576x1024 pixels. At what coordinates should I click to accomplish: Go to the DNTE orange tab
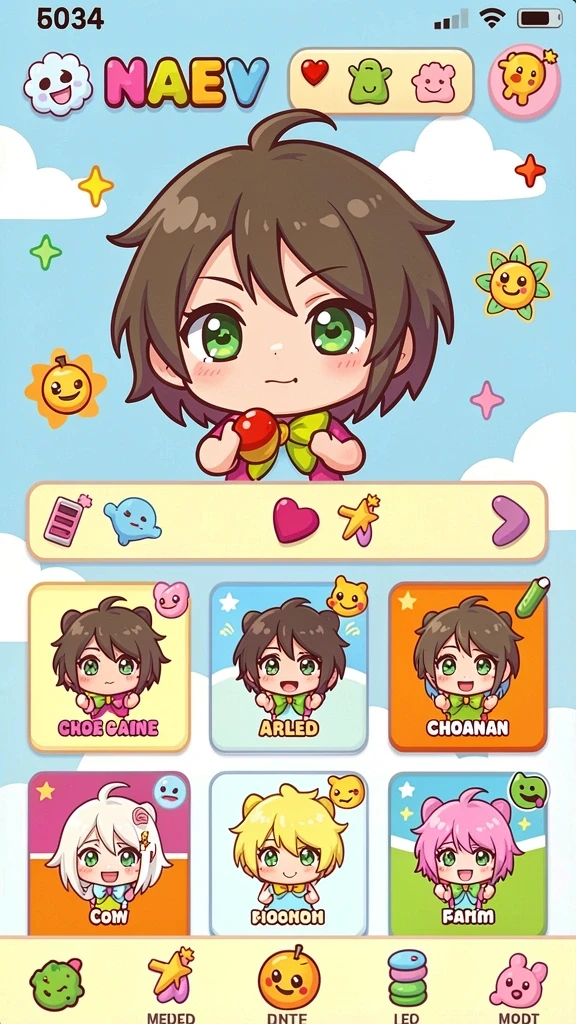[289, 983]
